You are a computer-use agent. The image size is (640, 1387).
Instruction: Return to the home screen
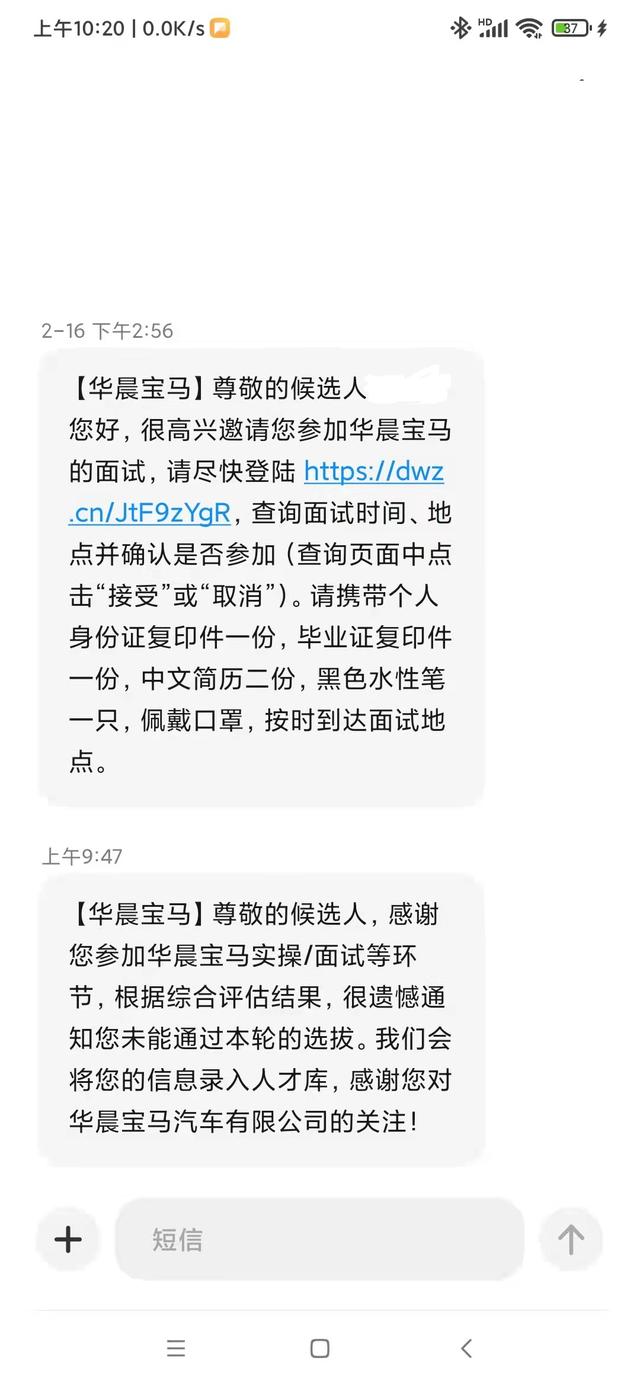tap(320, 1348)
